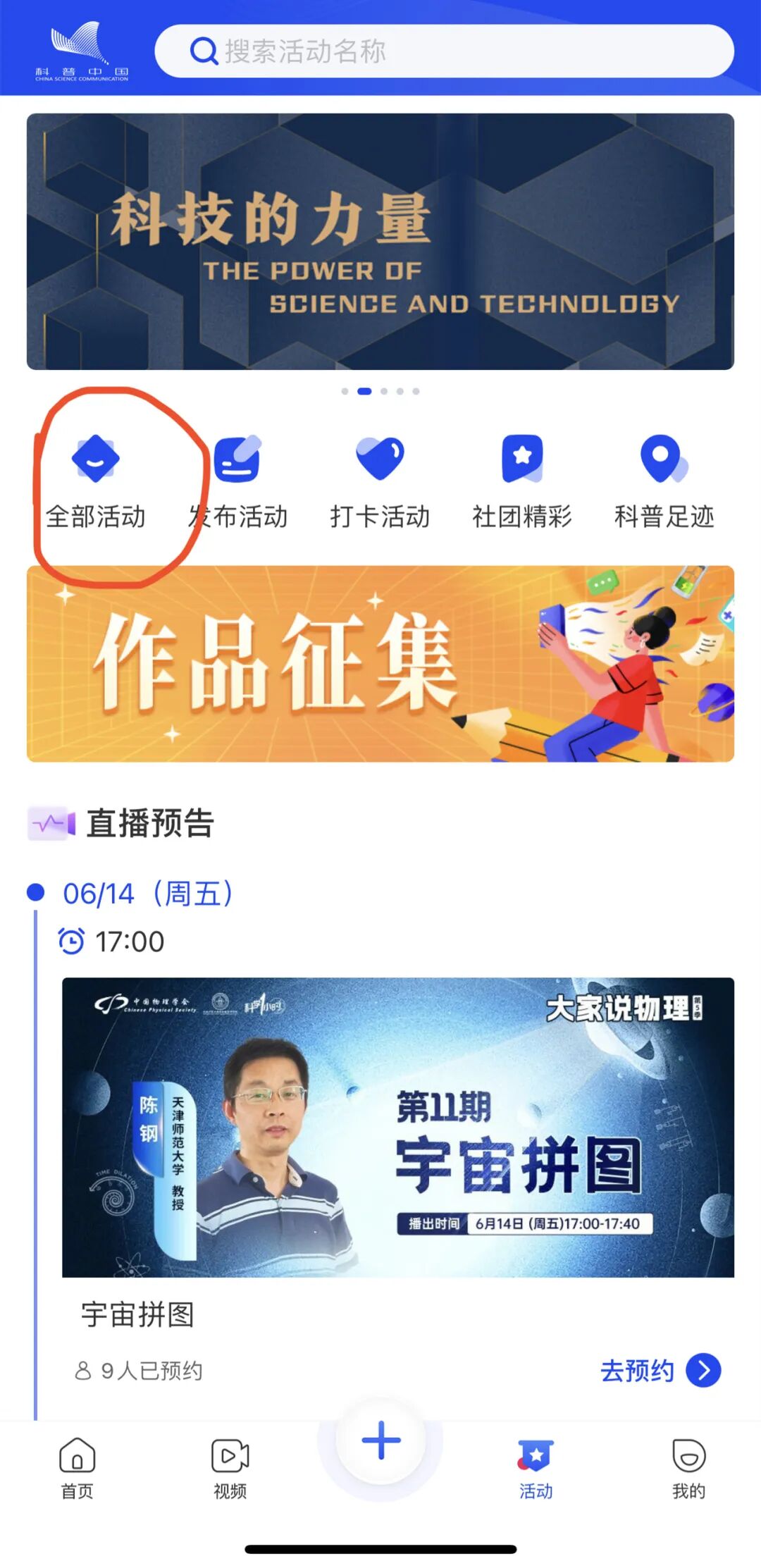Tap 去预约 to reserve the live stream
The image size is (761, 1568).
coord(660,1370)
